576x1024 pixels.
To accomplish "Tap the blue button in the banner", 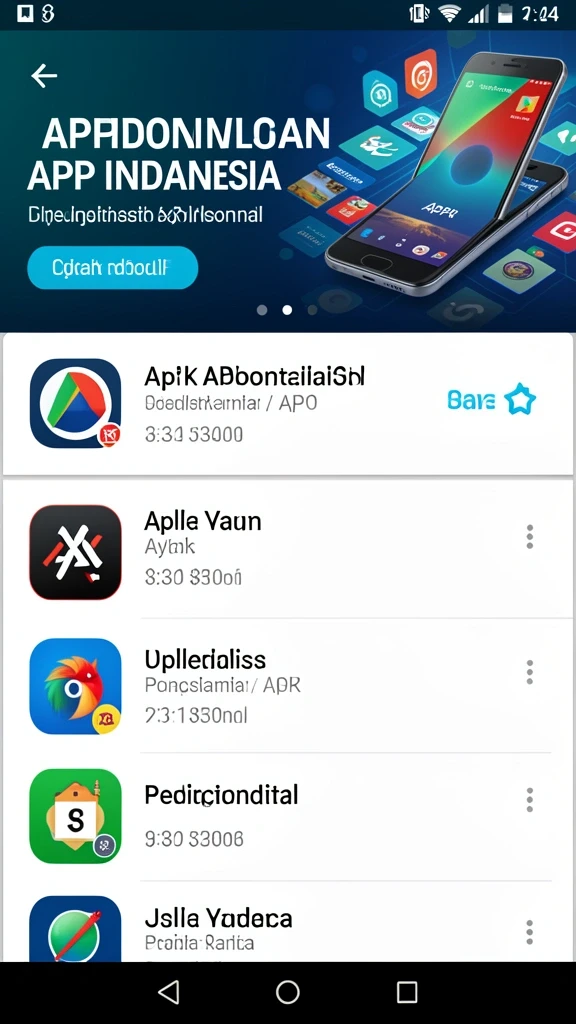I will point(112,268).
